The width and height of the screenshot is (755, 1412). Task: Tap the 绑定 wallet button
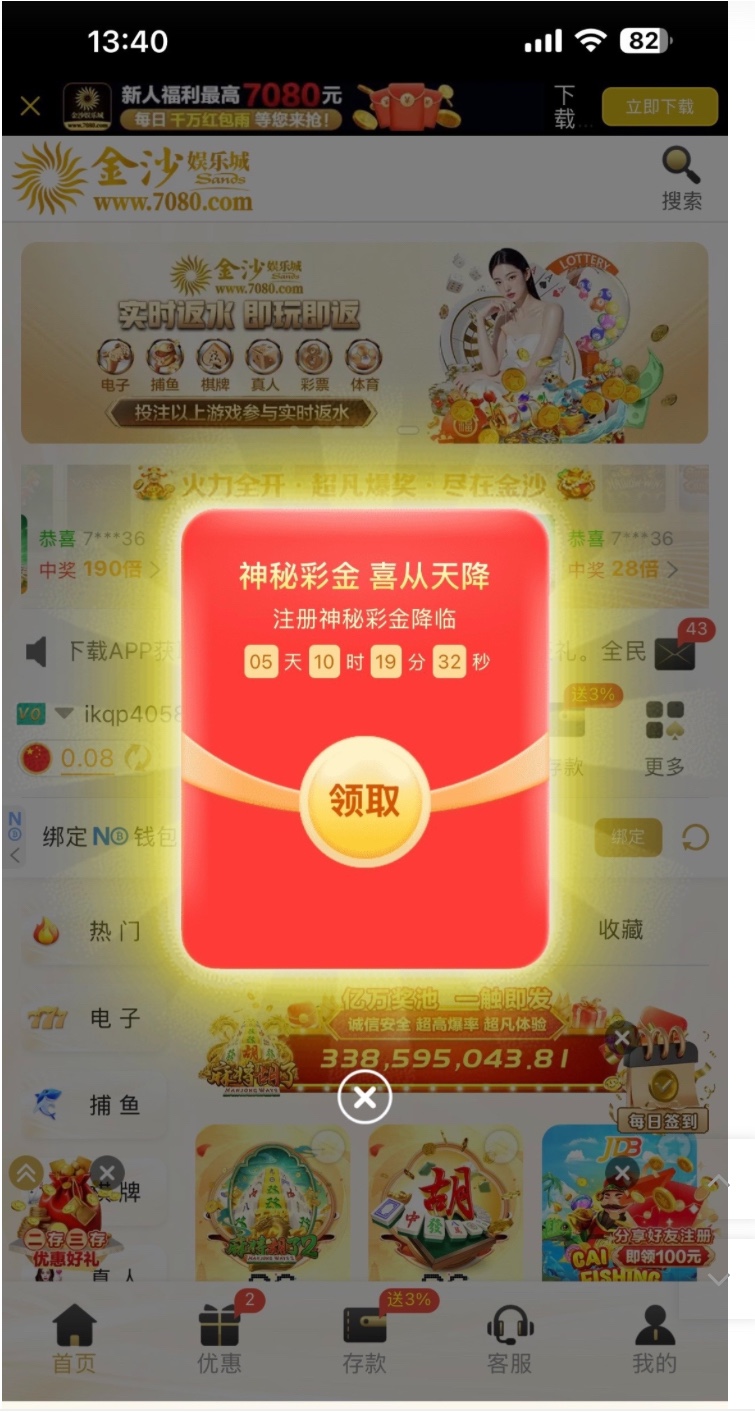click(x=628, y=837)
